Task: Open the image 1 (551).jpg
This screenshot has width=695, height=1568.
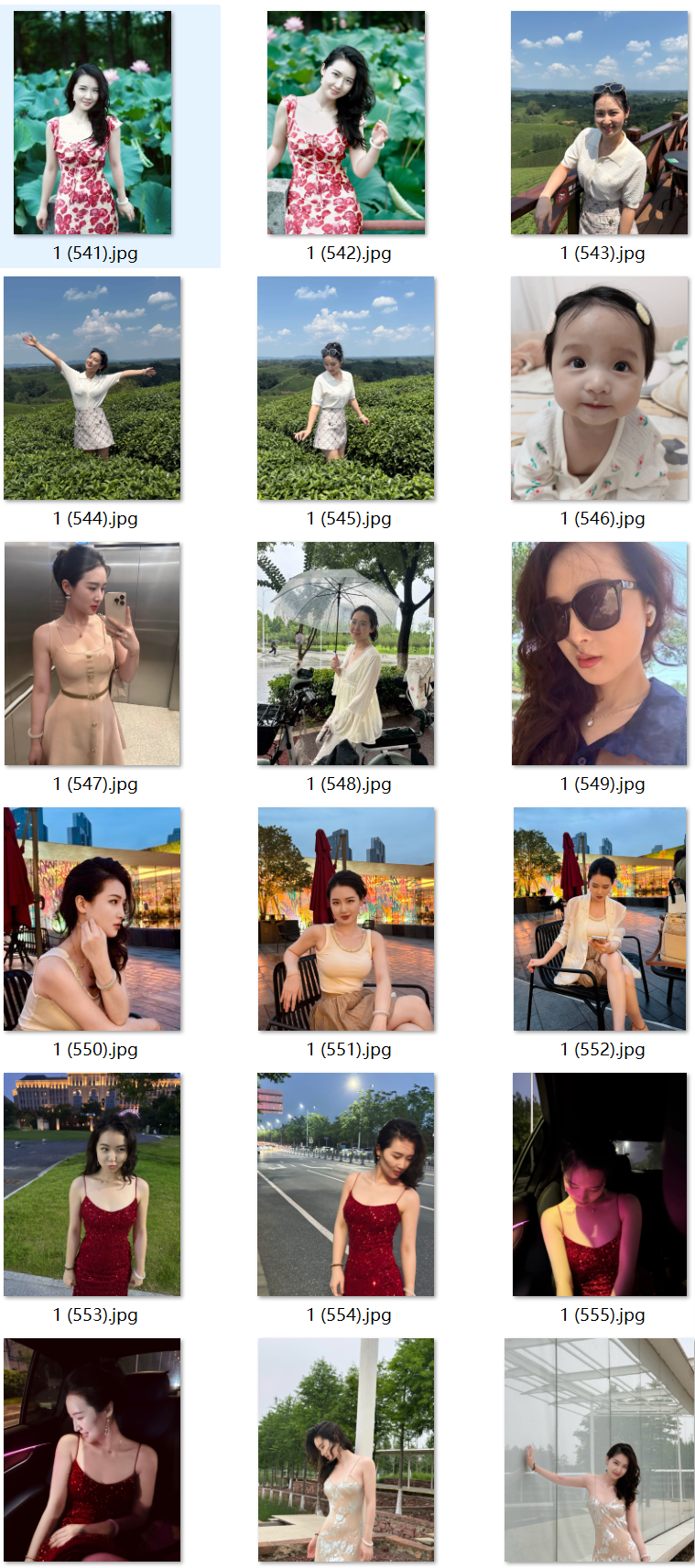Action: pos(346,919)
